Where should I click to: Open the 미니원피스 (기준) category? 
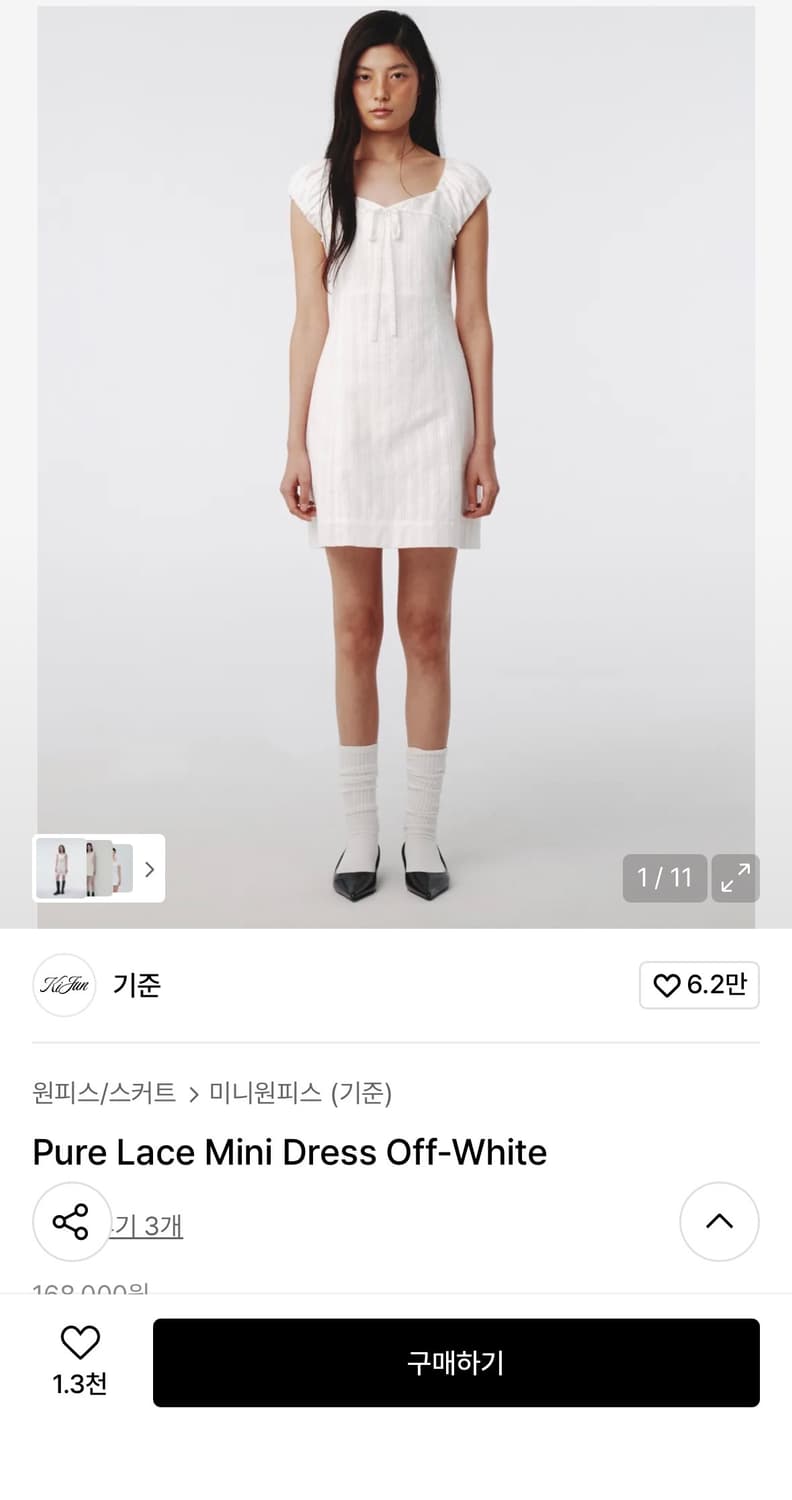(302, 1094)
